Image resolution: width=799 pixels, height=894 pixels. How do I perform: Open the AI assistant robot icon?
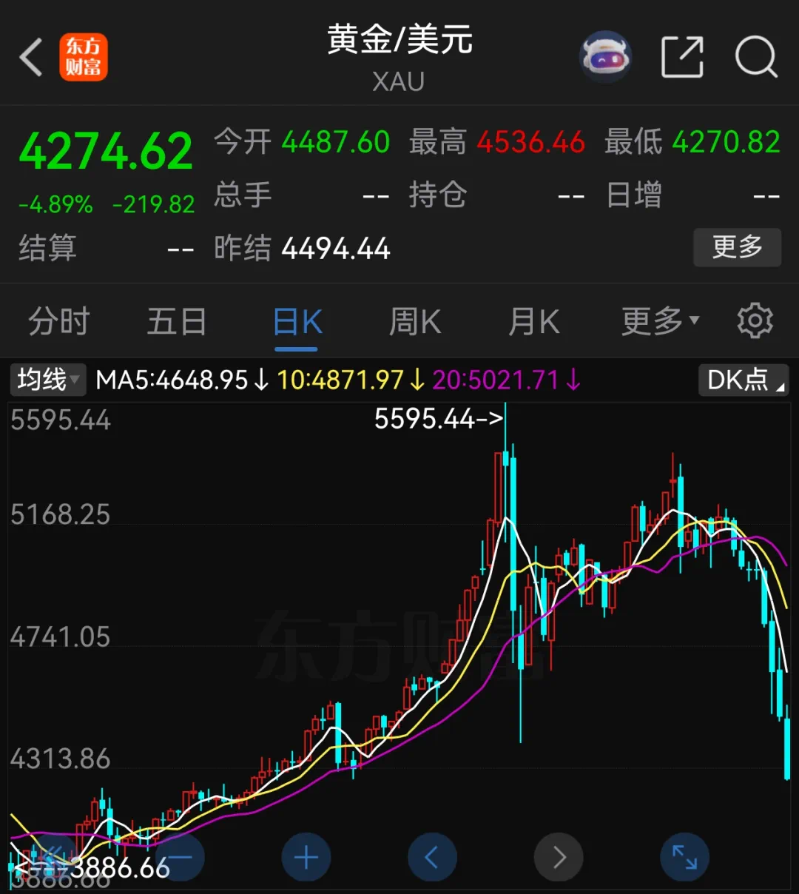point(606,57)
